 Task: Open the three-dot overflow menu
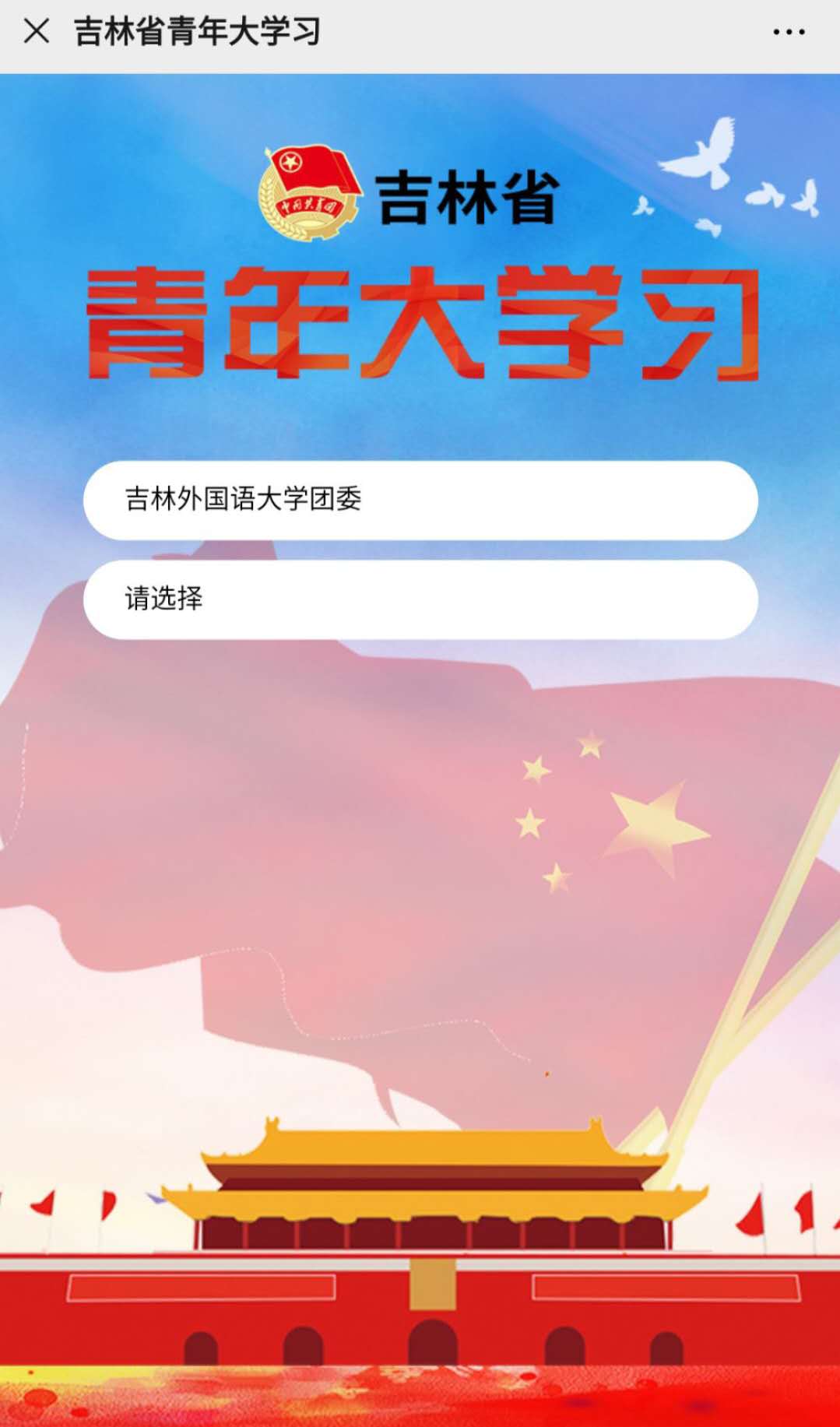[x=788, y=32]
